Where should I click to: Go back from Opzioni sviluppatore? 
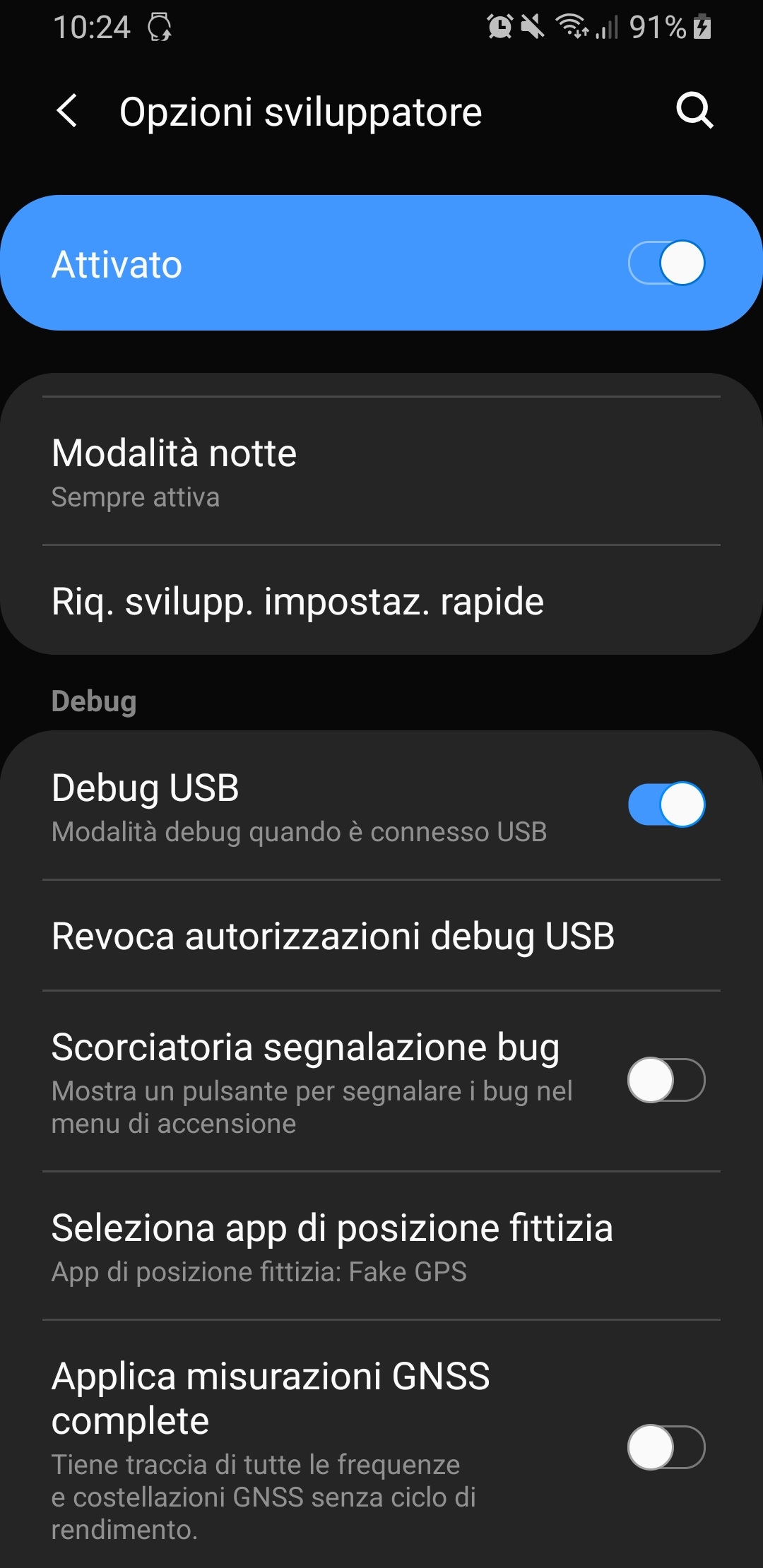66,111
